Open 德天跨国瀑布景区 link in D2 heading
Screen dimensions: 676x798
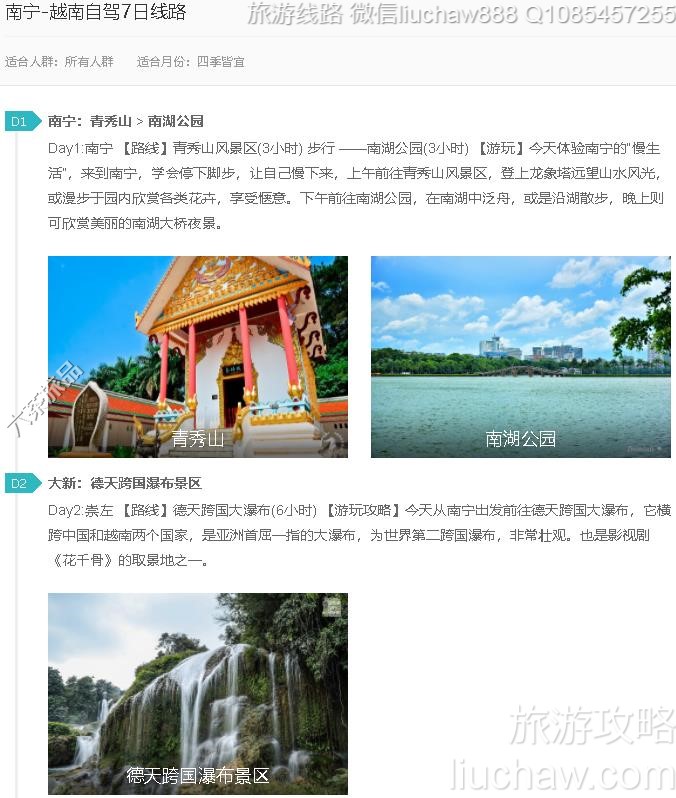(146, 483)
